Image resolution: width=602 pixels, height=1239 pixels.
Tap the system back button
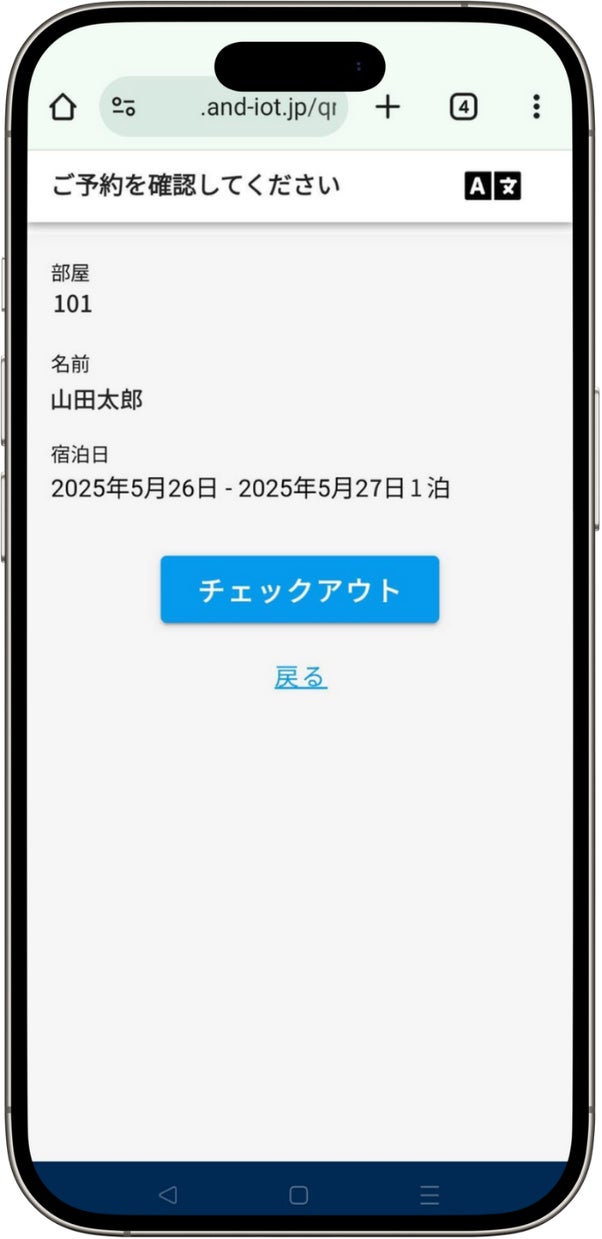[168, 1194]
